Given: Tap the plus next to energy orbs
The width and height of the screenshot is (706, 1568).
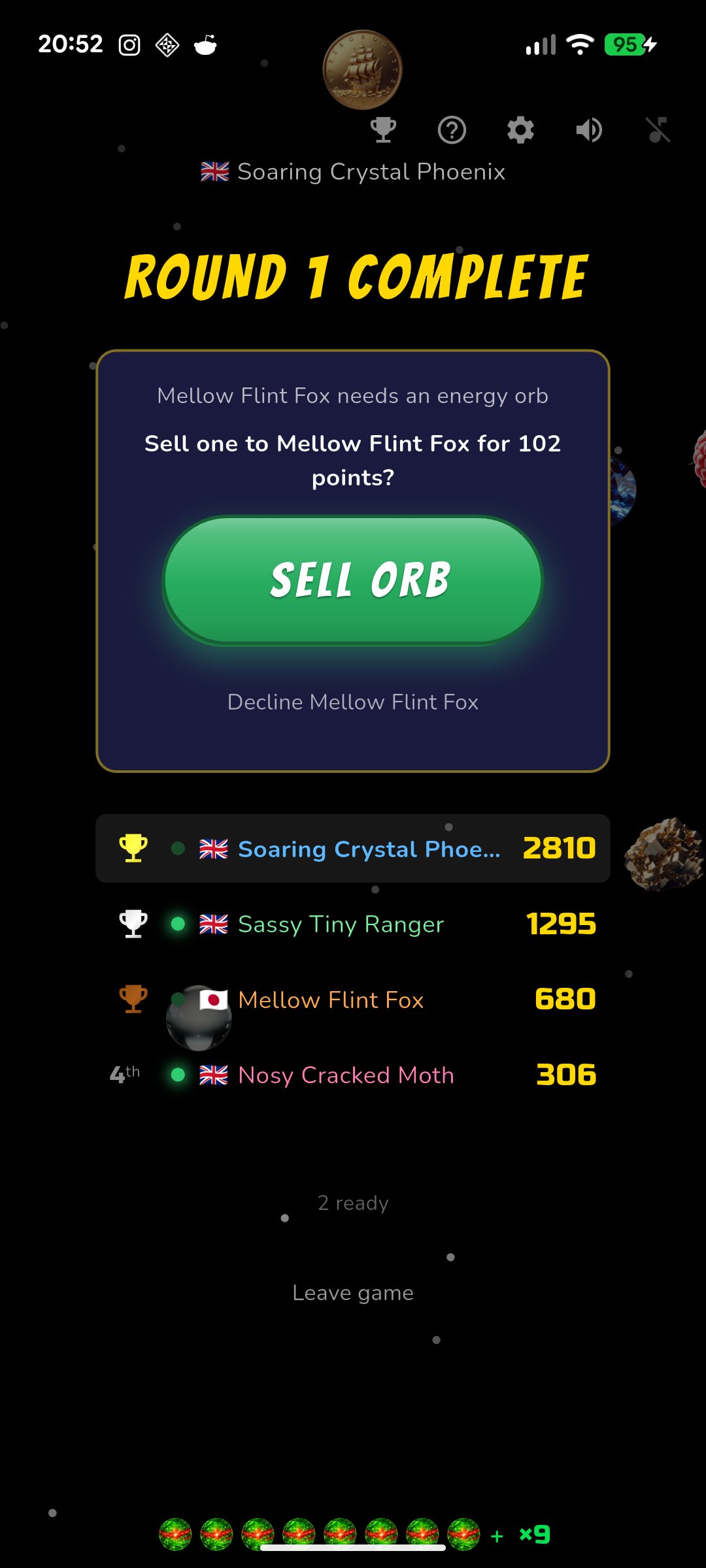Looking at the screenshot, I should (497, 1536).
